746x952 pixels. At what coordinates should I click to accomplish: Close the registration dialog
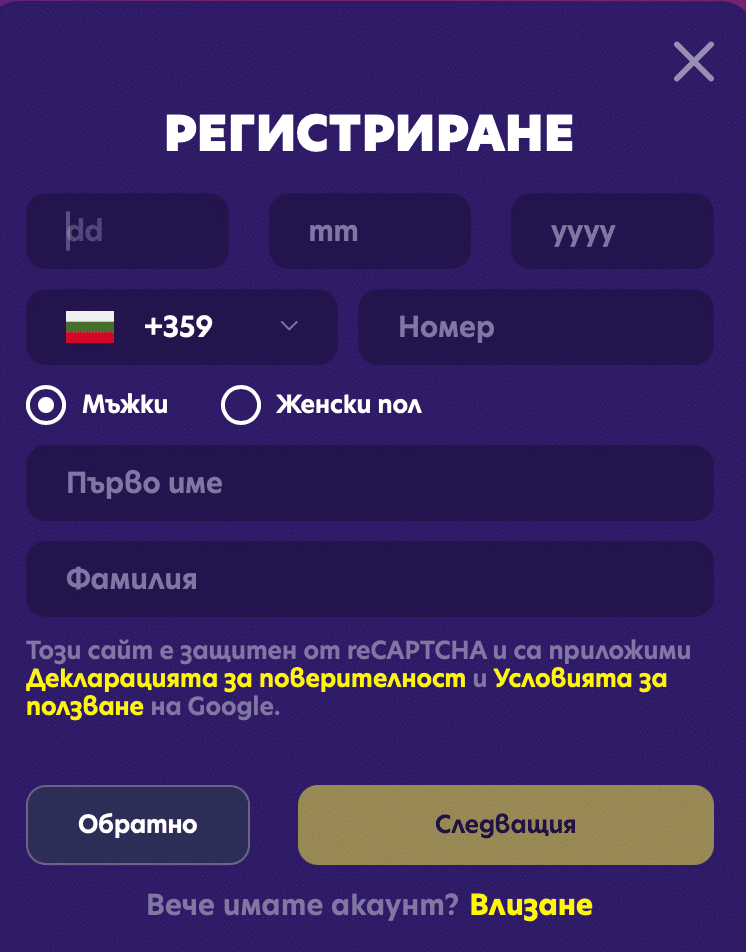pyautogui.click(x=693, y=62)
